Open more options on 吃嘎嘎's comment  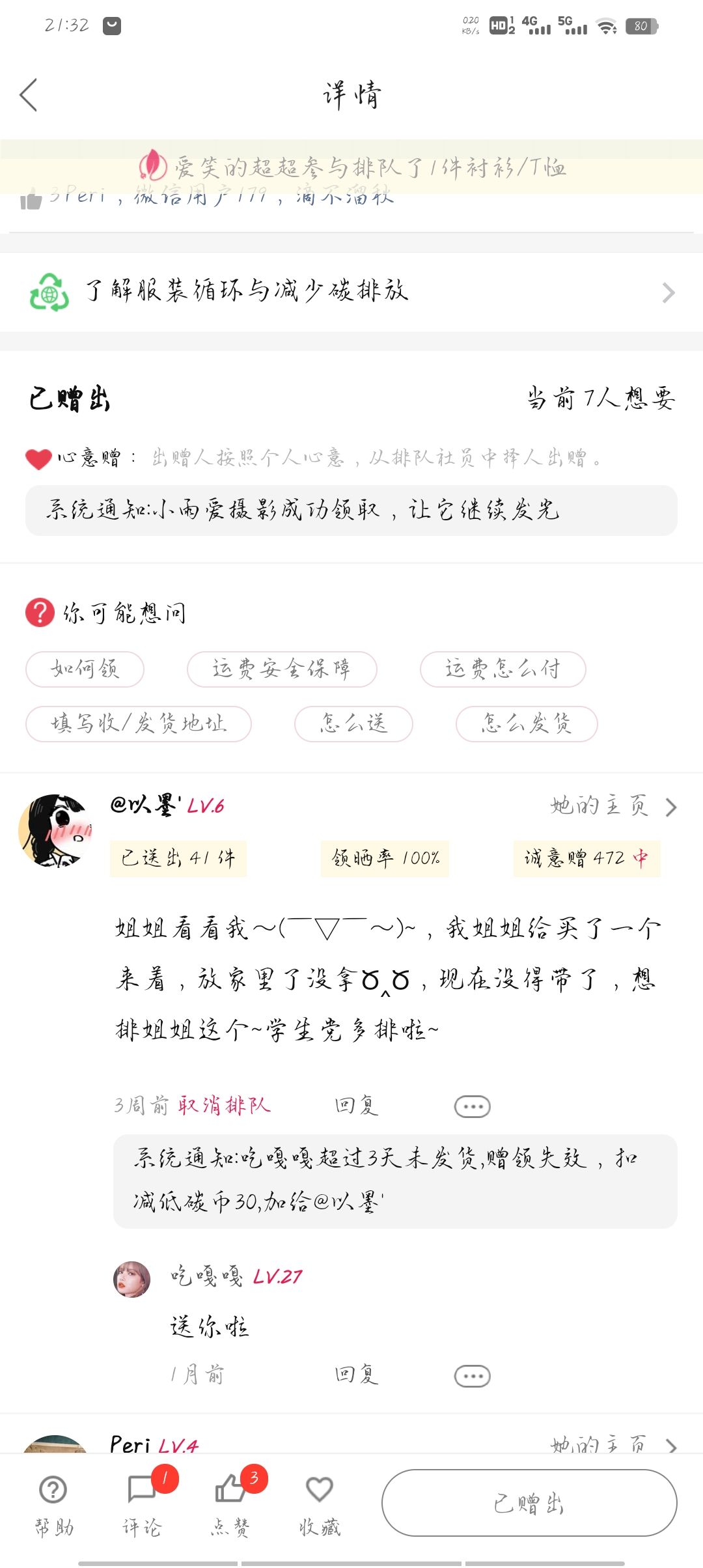(x=472, y=1376)
